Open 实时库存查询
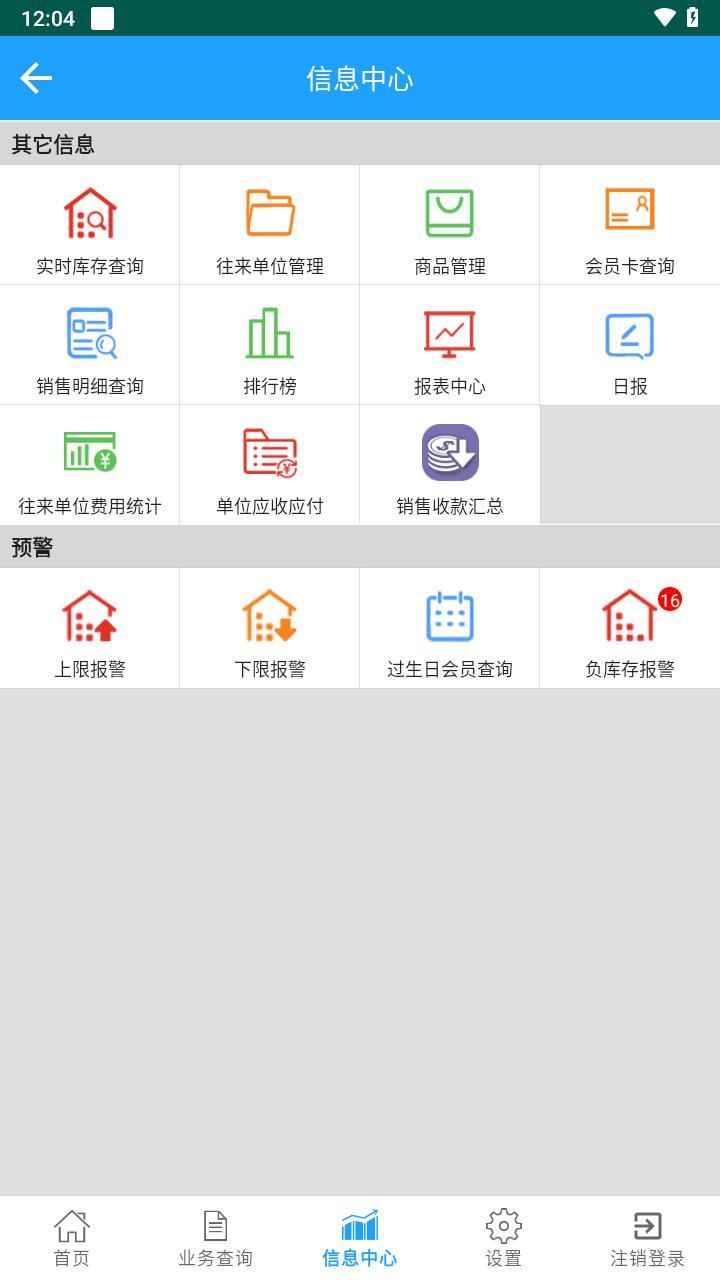This screenshot has width=720, height=1280. coord(90,226)
